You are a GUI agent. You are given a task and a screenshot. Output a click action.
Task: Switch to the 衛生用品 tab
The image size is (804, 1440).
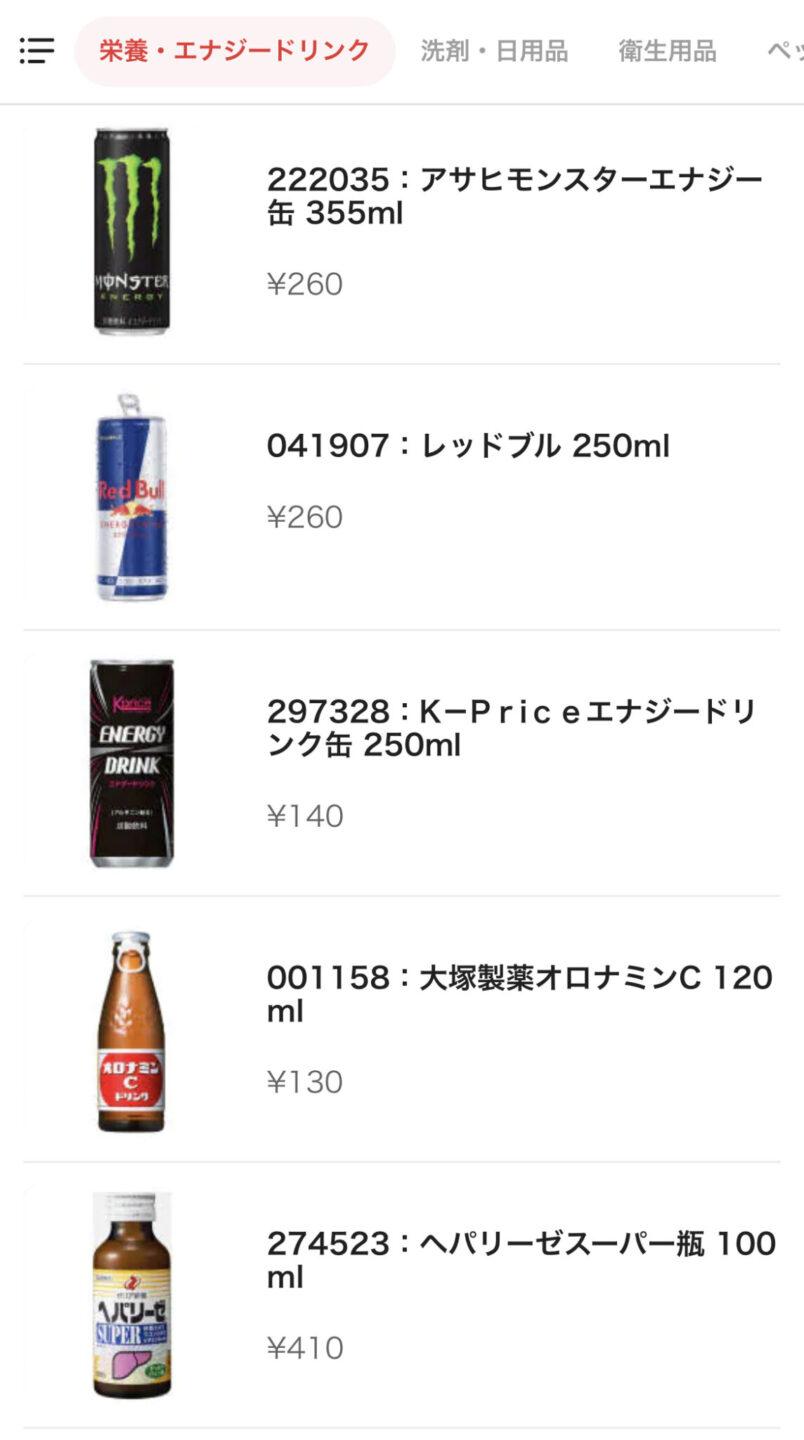pos(667,51)
